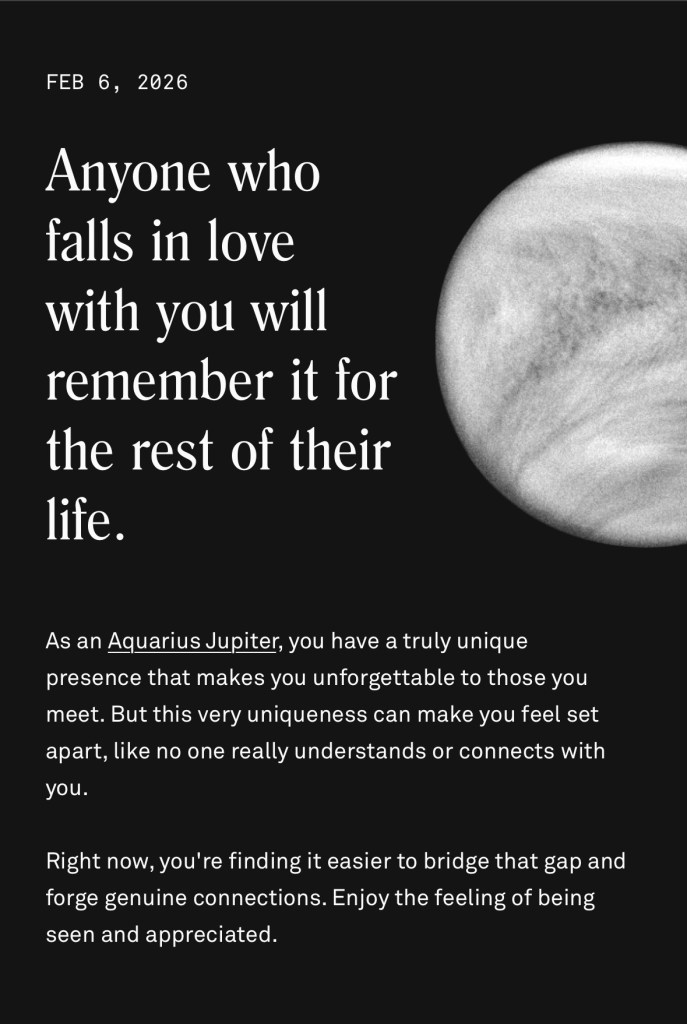
Task: Open the Aquarius Jupiter link
Action: click(191, 641)
